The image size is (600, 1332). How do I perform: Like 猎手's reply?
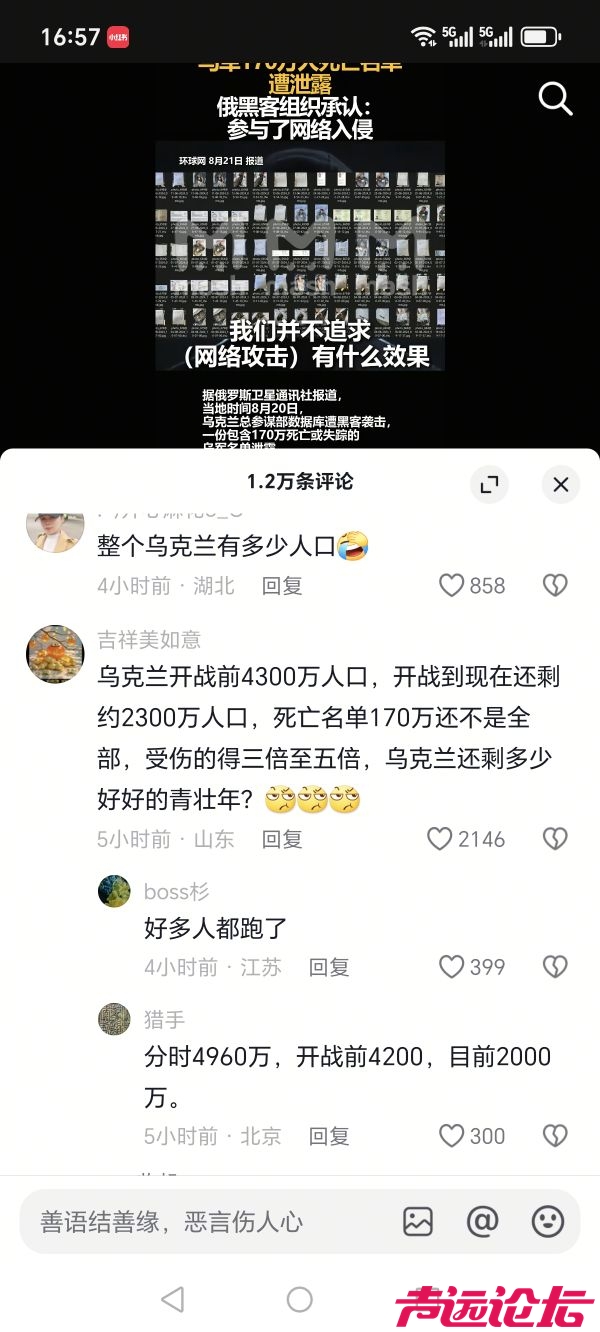click(452, 1136)
